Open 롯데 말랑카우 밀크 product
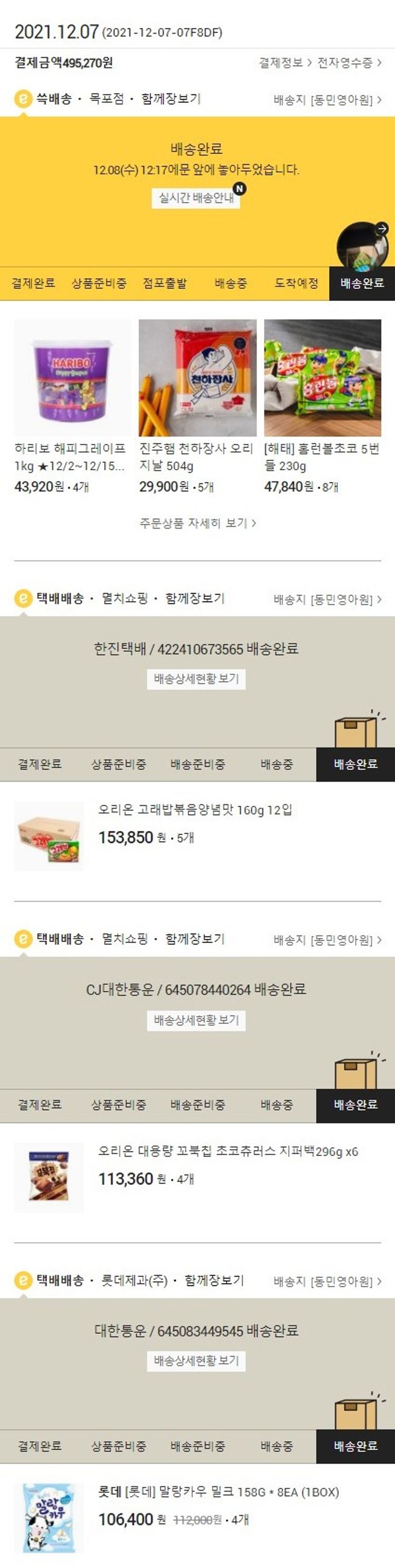395x1568 pixels. point(218,1492)
